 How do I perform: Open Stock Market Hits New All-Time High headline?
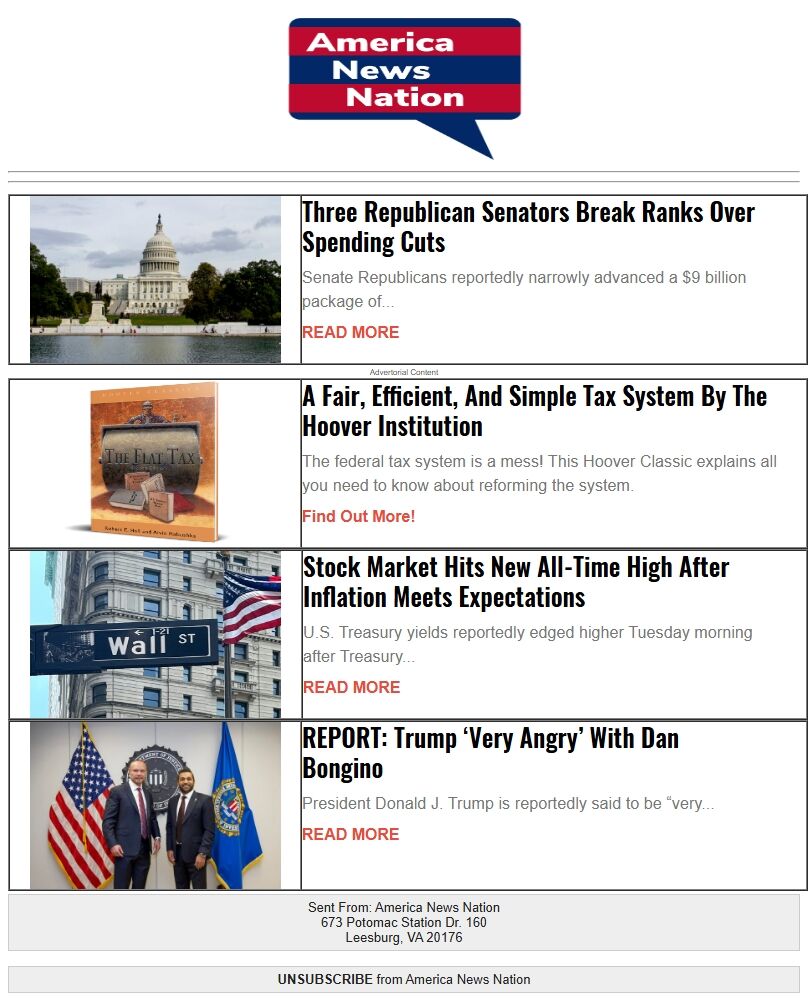tap(515, 582)
